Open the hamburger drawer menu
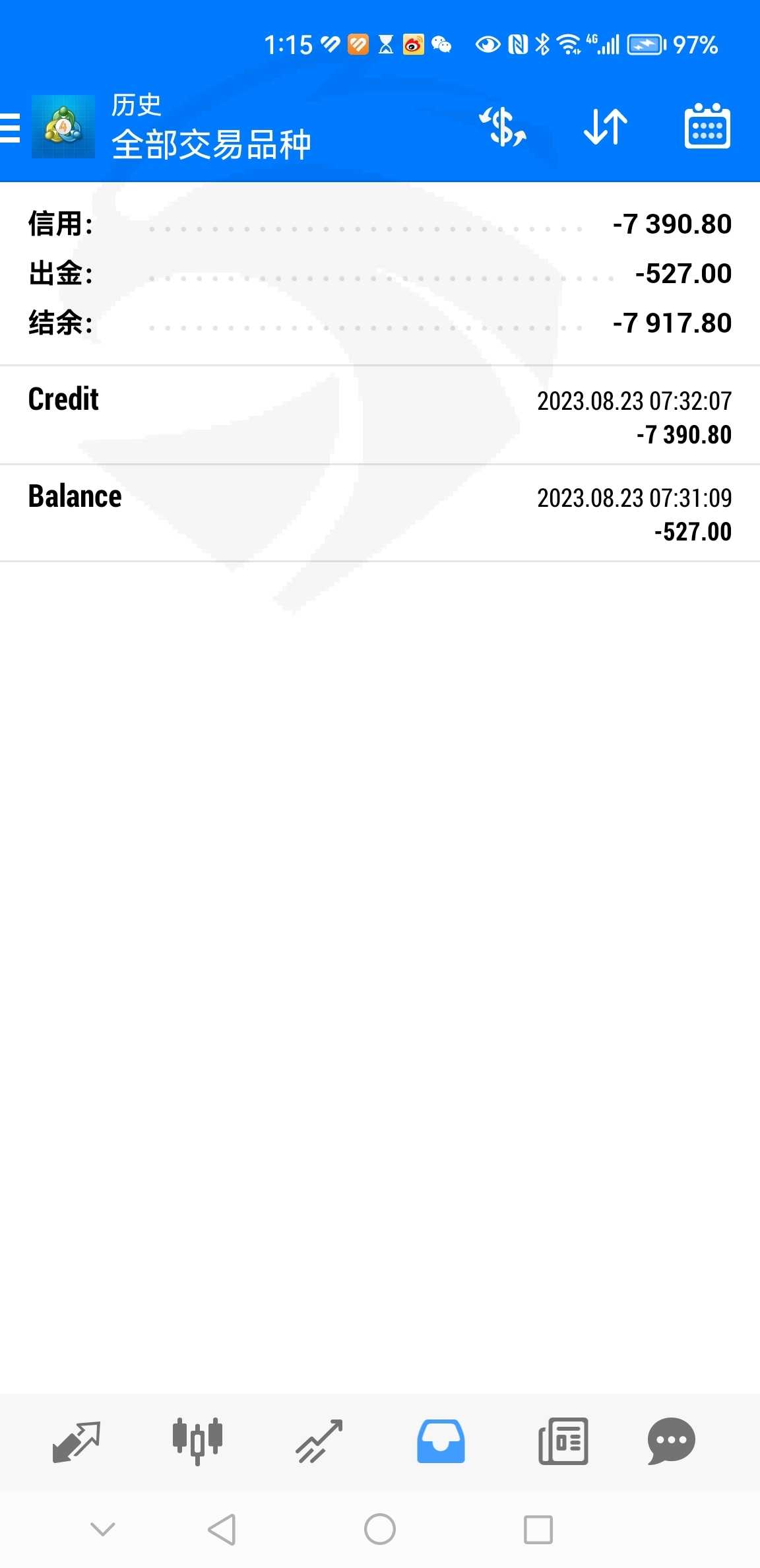This screenshot has width=760, height=1568. (x=11, y=127)
